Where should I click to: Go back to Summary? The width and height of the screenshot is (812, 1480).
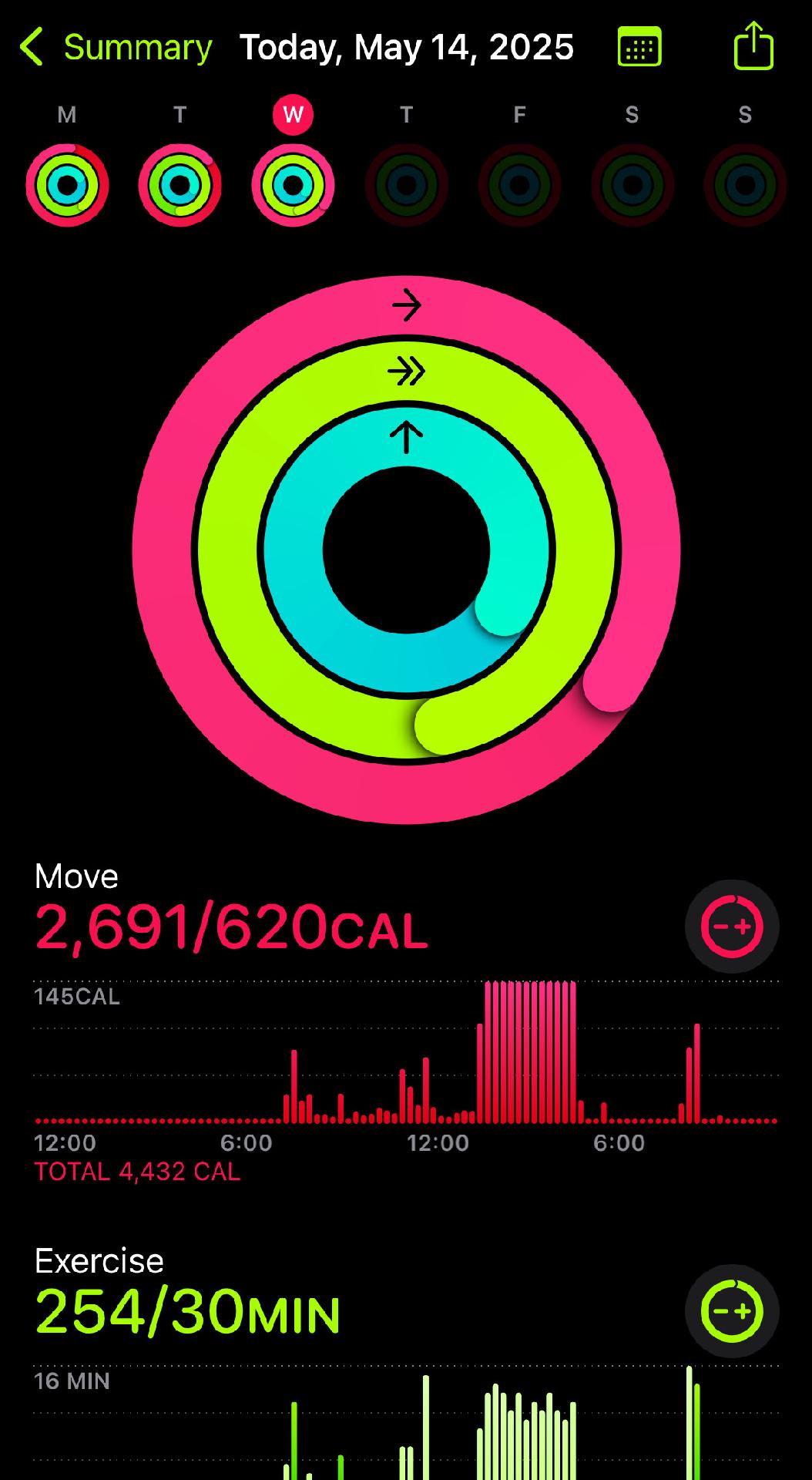pos(116,48)
